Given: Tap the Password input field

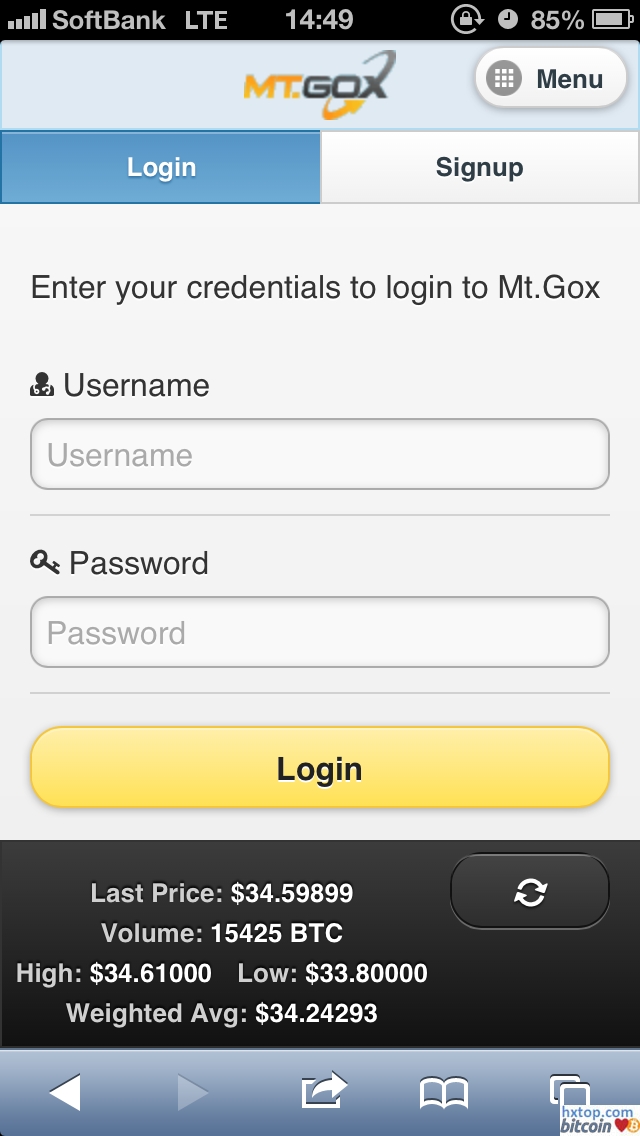Looking at the screenshot, I should [x=319, y=632].
